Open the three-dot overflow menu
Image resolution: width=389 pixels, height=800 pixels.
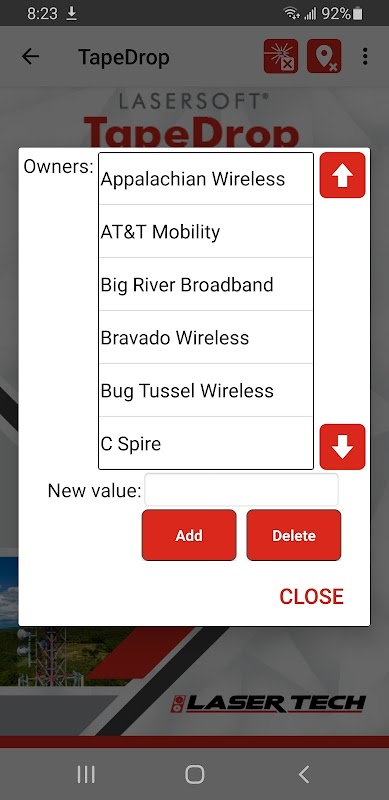pos(364,57)
